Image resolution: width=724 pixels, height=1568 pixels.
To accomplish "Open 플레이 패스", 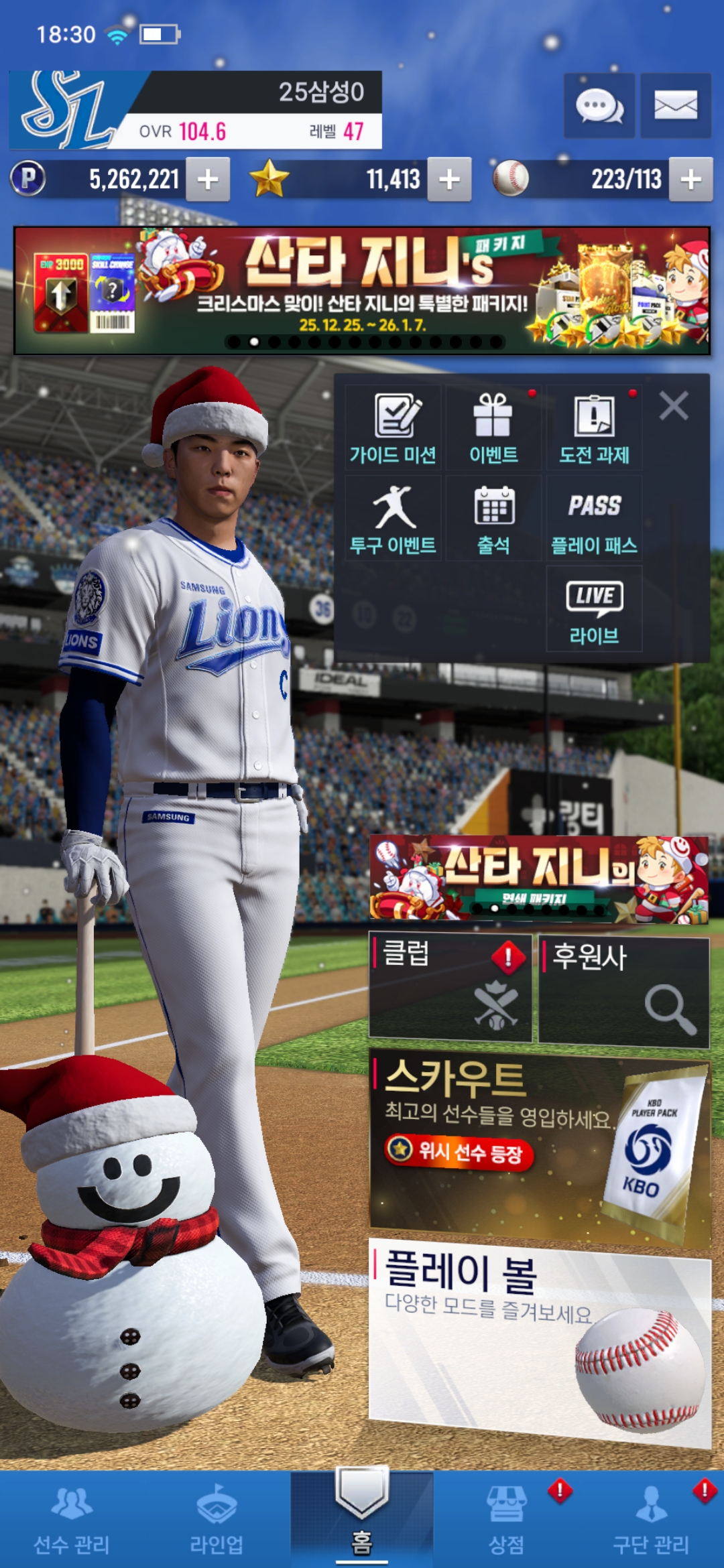I will pos(594,519).
